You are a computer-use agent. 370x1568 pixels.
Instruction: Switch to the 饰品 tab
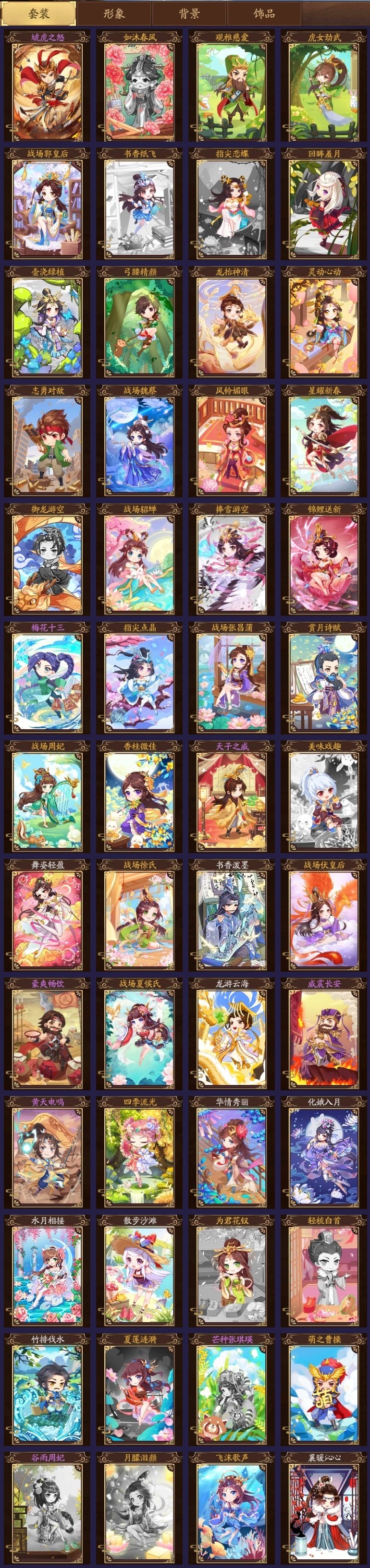coord(264,13)
